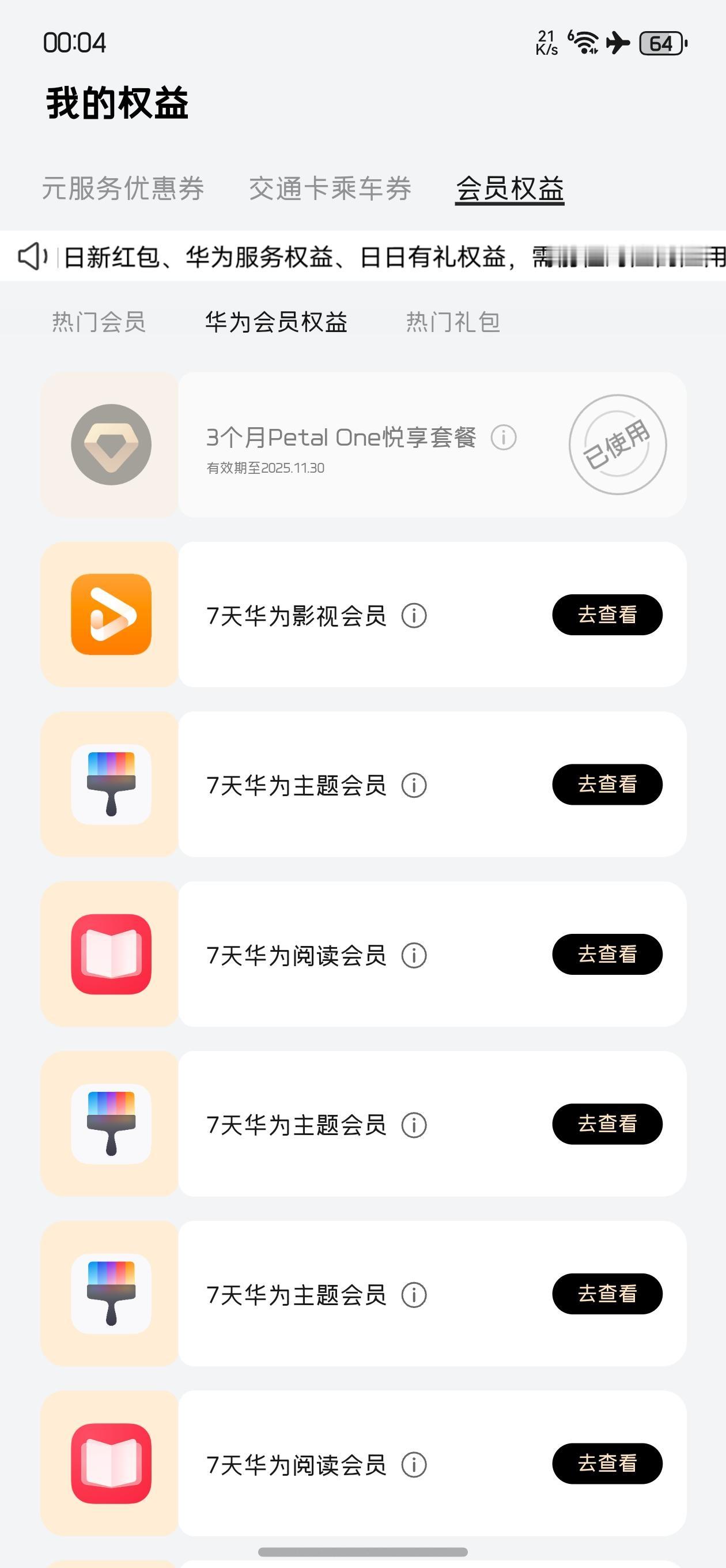Select the 华为会员权益 sub-tab
Viewport: 726px width, 1568px height.
[x=276, y=322]
